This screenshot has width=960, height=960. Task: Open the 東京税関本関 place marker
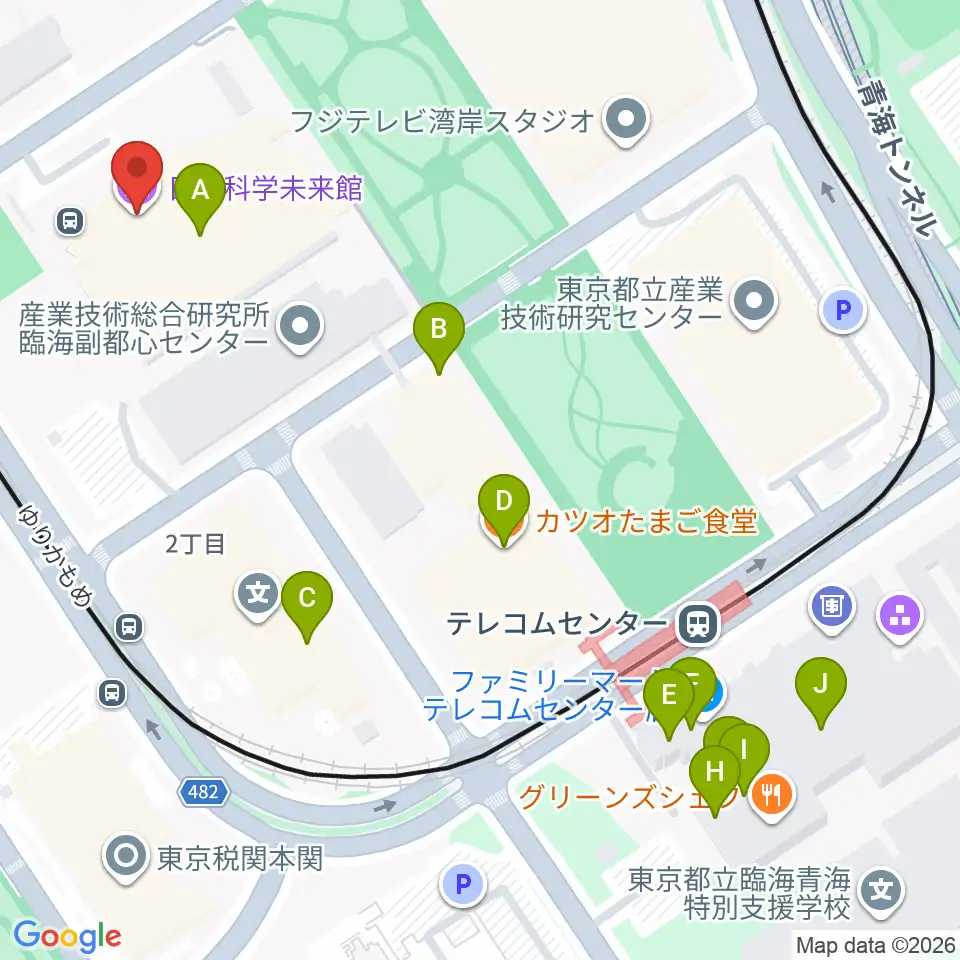pos(127,859)
